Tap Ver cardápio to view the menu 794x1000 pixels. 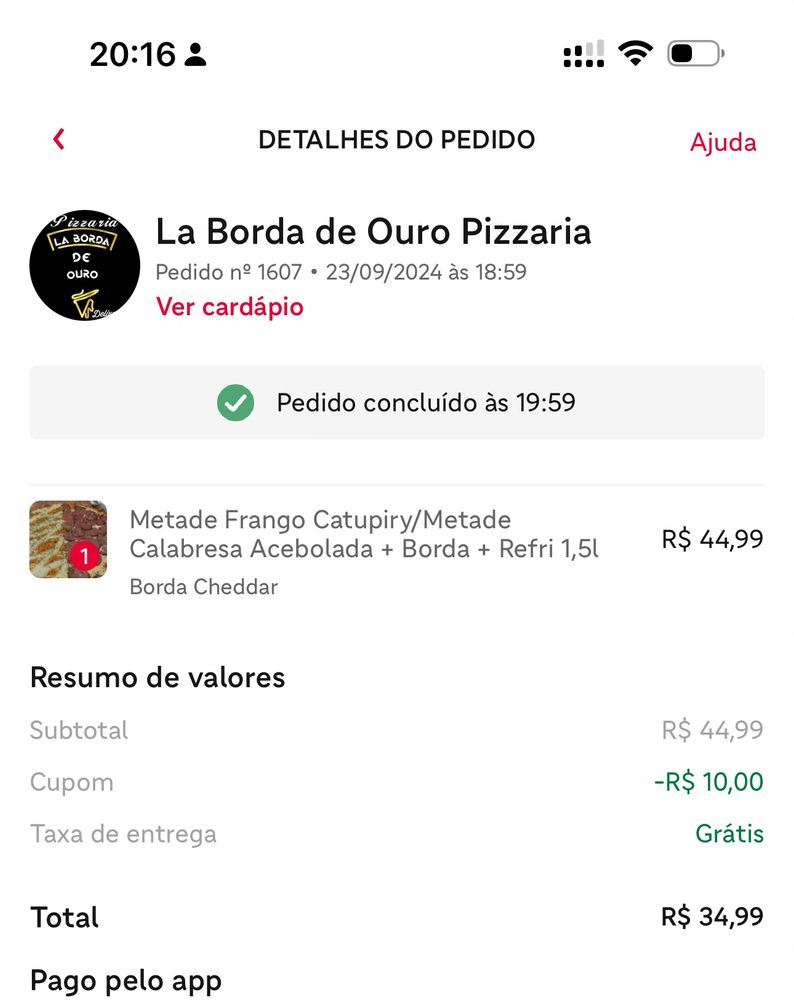pyautogui.click(x=229, y=307)
